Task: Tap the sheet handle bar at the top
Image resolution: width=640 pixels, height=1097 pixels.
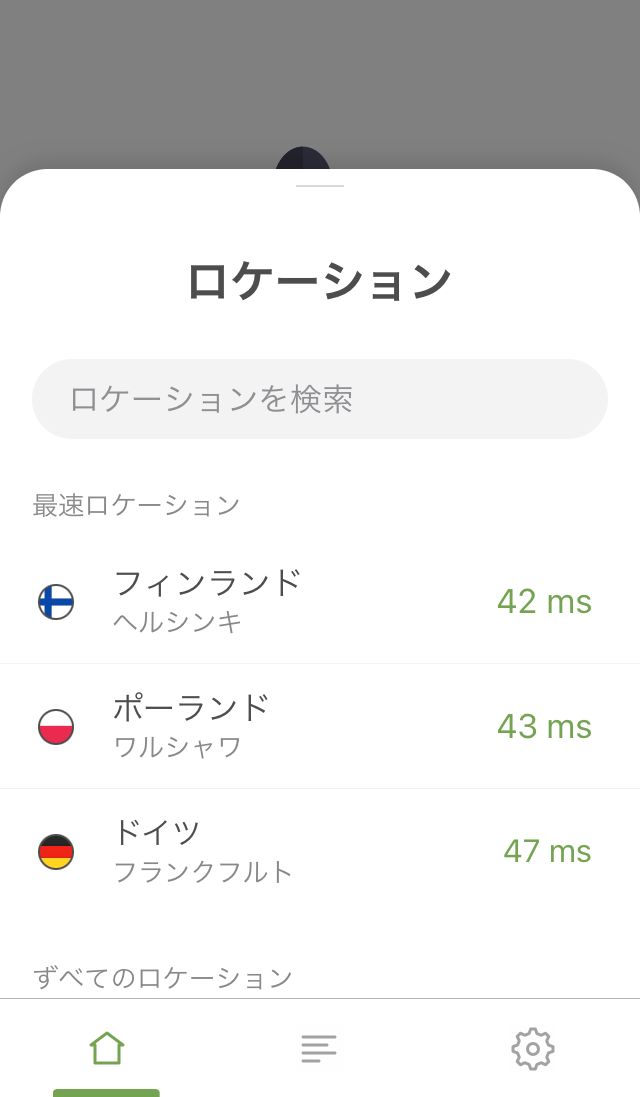Action: pyautogui.click(x=320, y=186)
